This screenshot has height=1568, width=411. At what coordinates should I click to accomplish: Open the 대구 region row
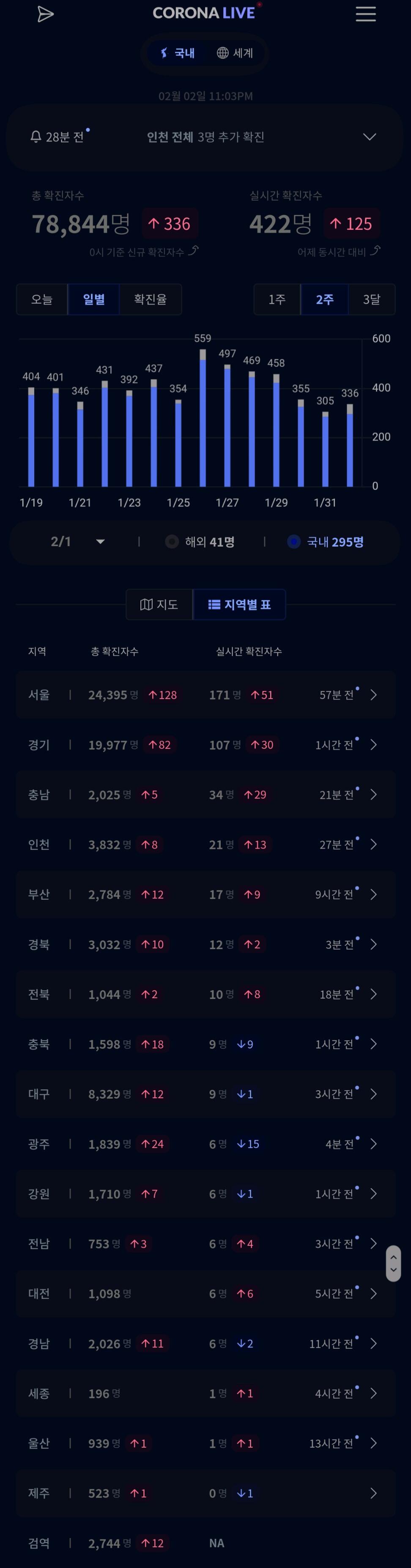coord(206,1094)
